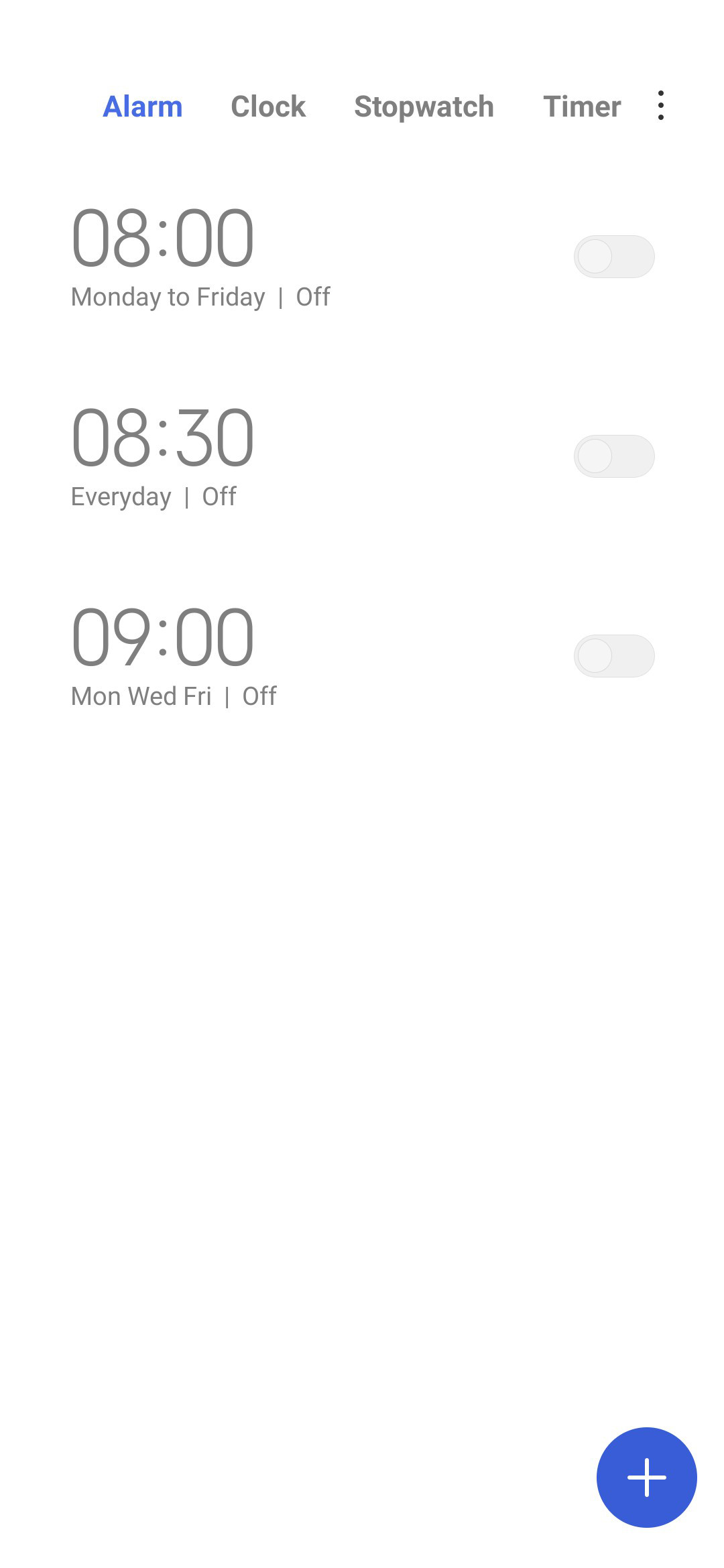Select the Alarm tab
The image size is (724, 1568).
[x=143, y=107]
